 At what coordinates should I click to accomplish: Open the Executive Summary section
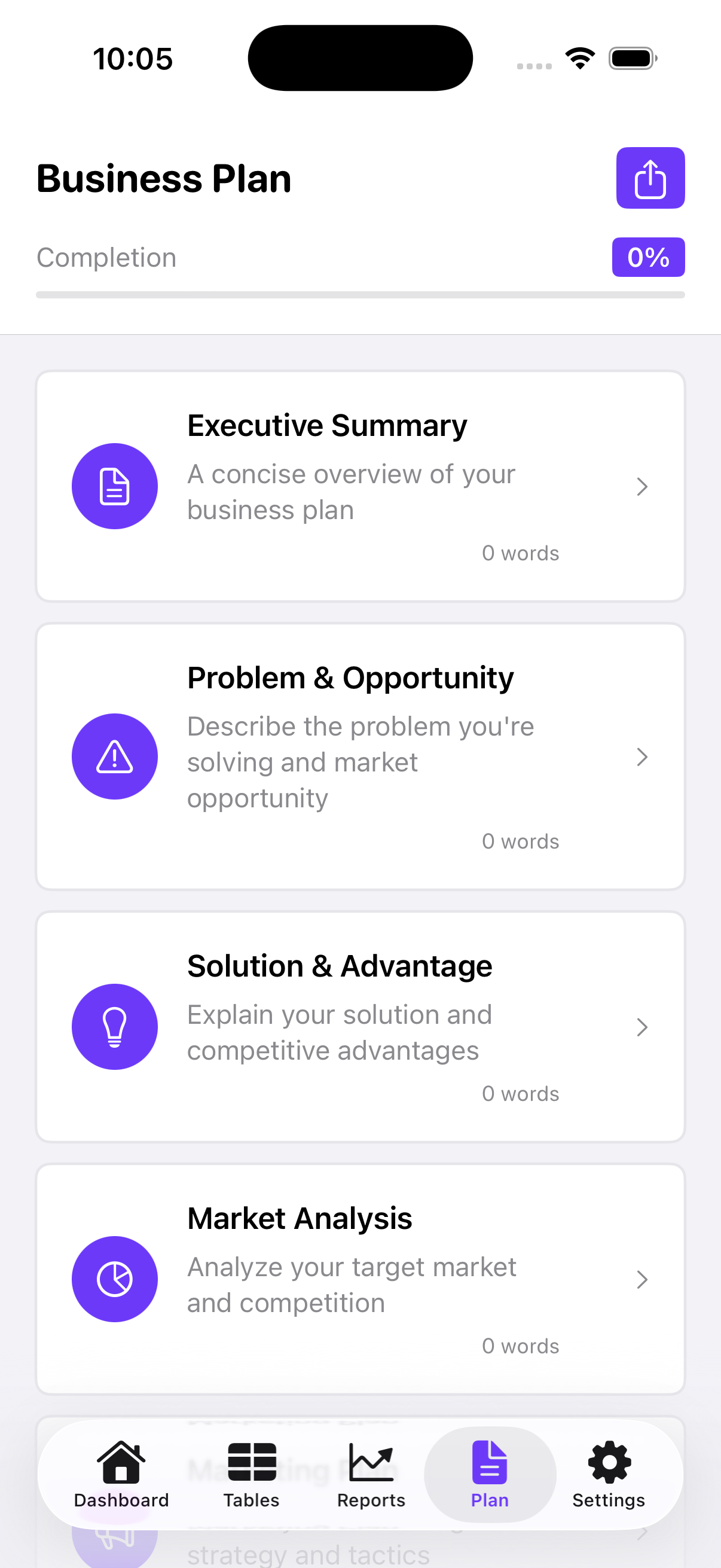[x=360, y=486]
